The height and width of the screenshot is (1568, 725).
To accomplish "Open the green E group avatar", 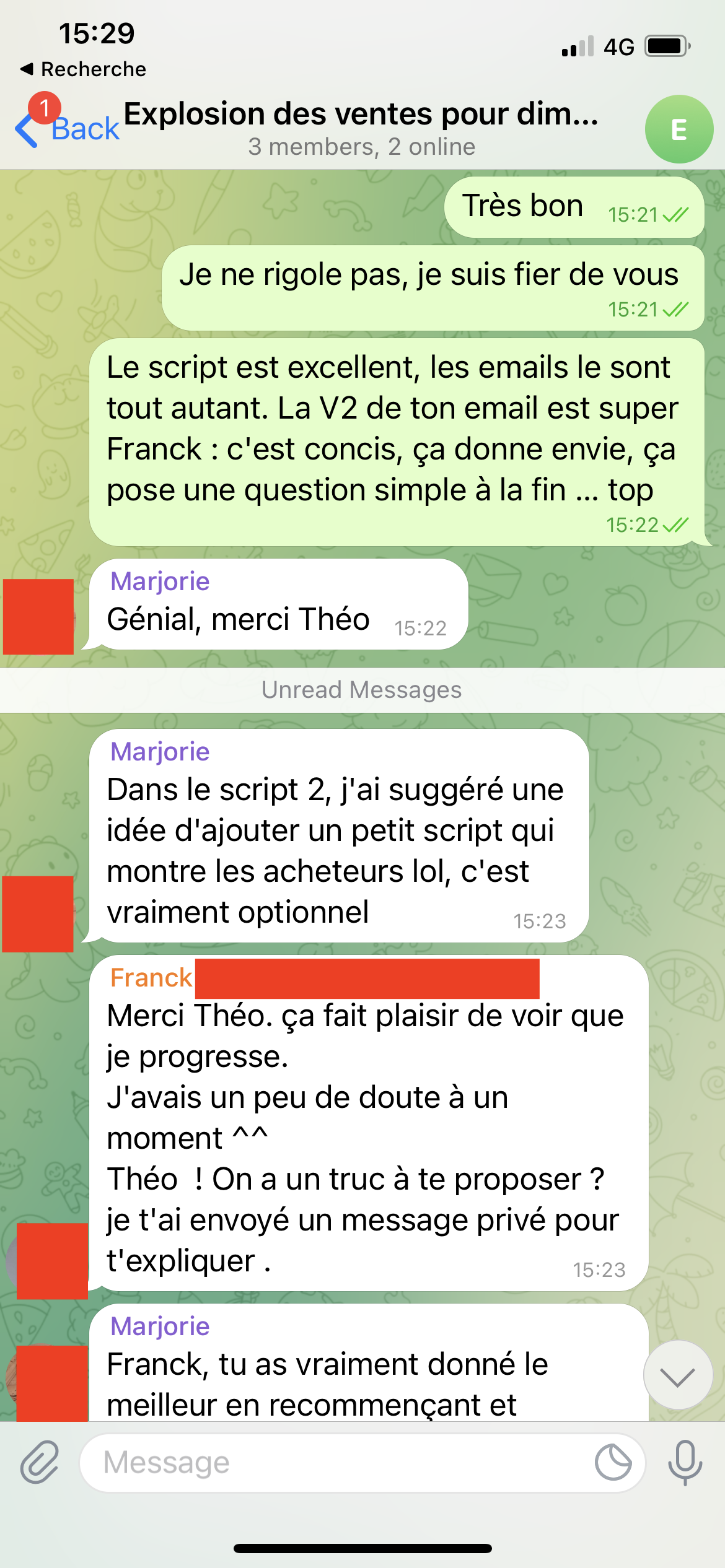I will 679,129.
